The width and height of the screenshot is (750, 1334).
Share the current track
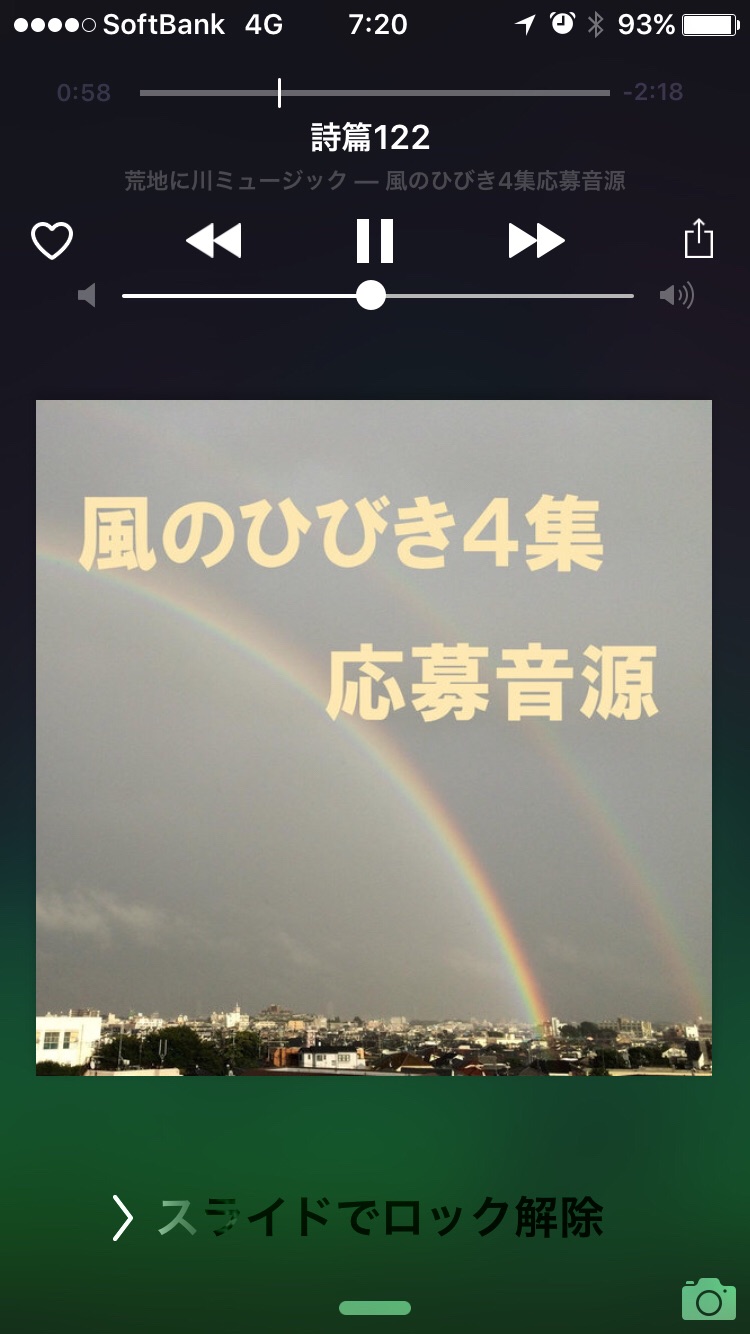point(699,240)
